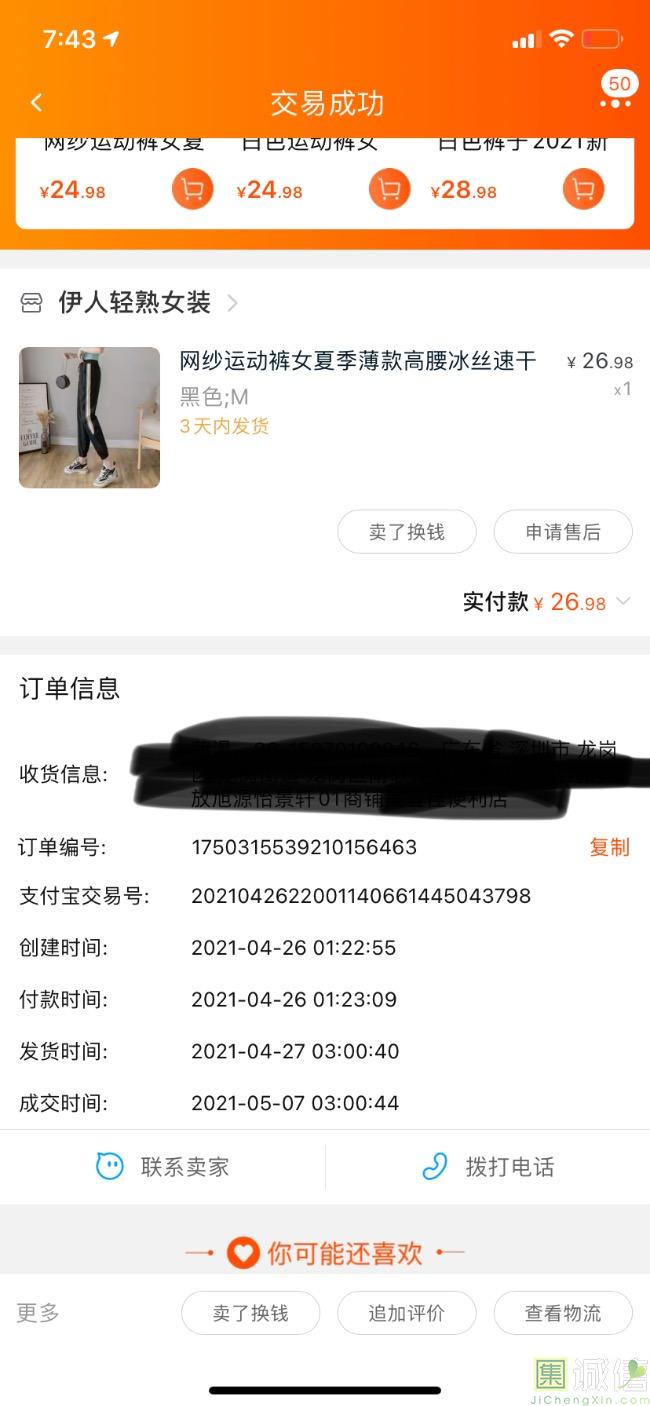650x1406 pixels.
Task: Tap 卖了换钱 in the bottom bar
Action: [x=250, y=1313]
